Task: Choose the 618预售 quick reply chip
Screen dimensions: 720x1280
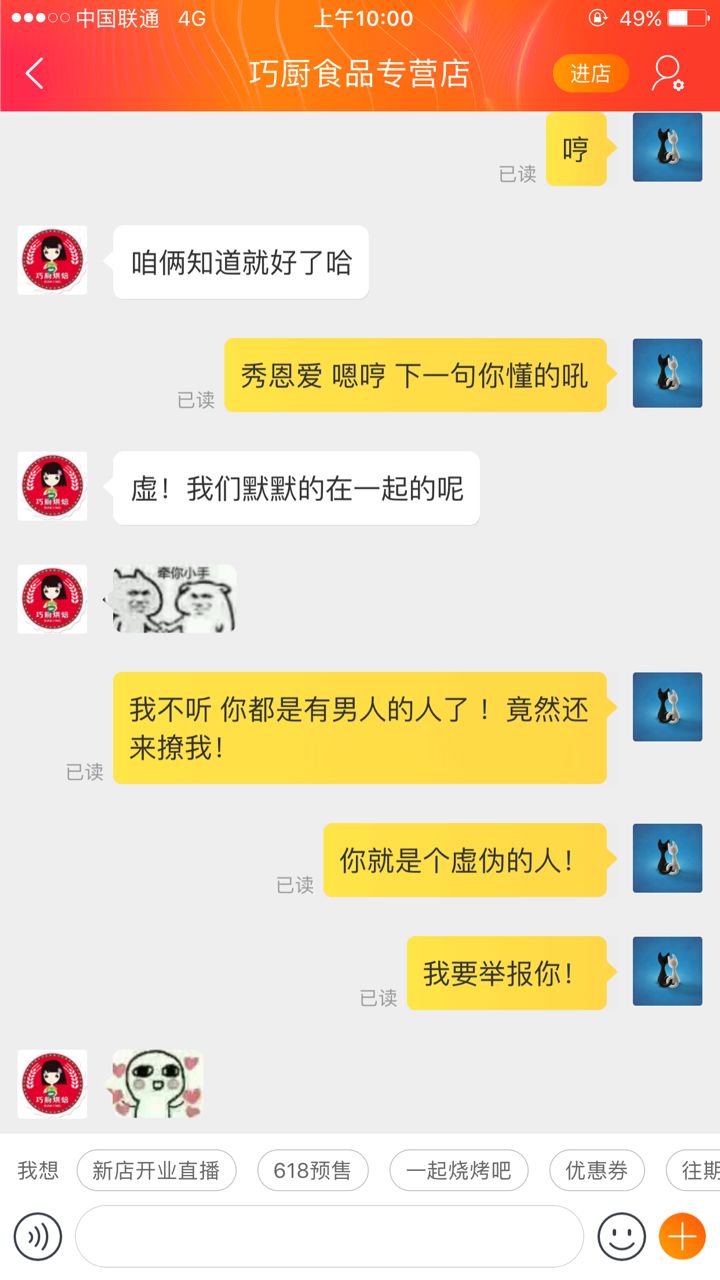Action: pyautogui.click(x=313, y=1170)
